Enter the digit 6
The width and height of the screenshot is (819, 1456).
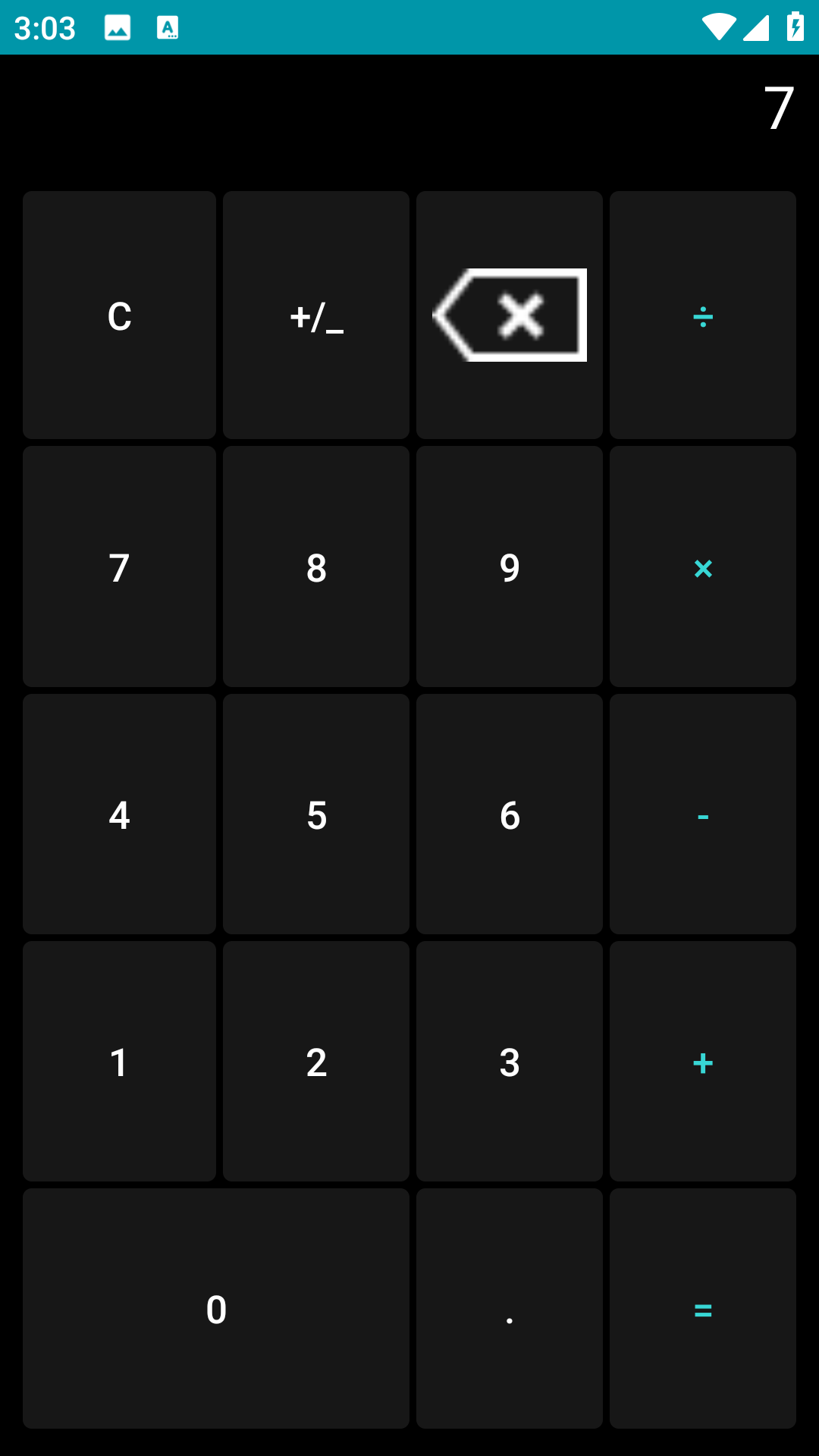510,814
